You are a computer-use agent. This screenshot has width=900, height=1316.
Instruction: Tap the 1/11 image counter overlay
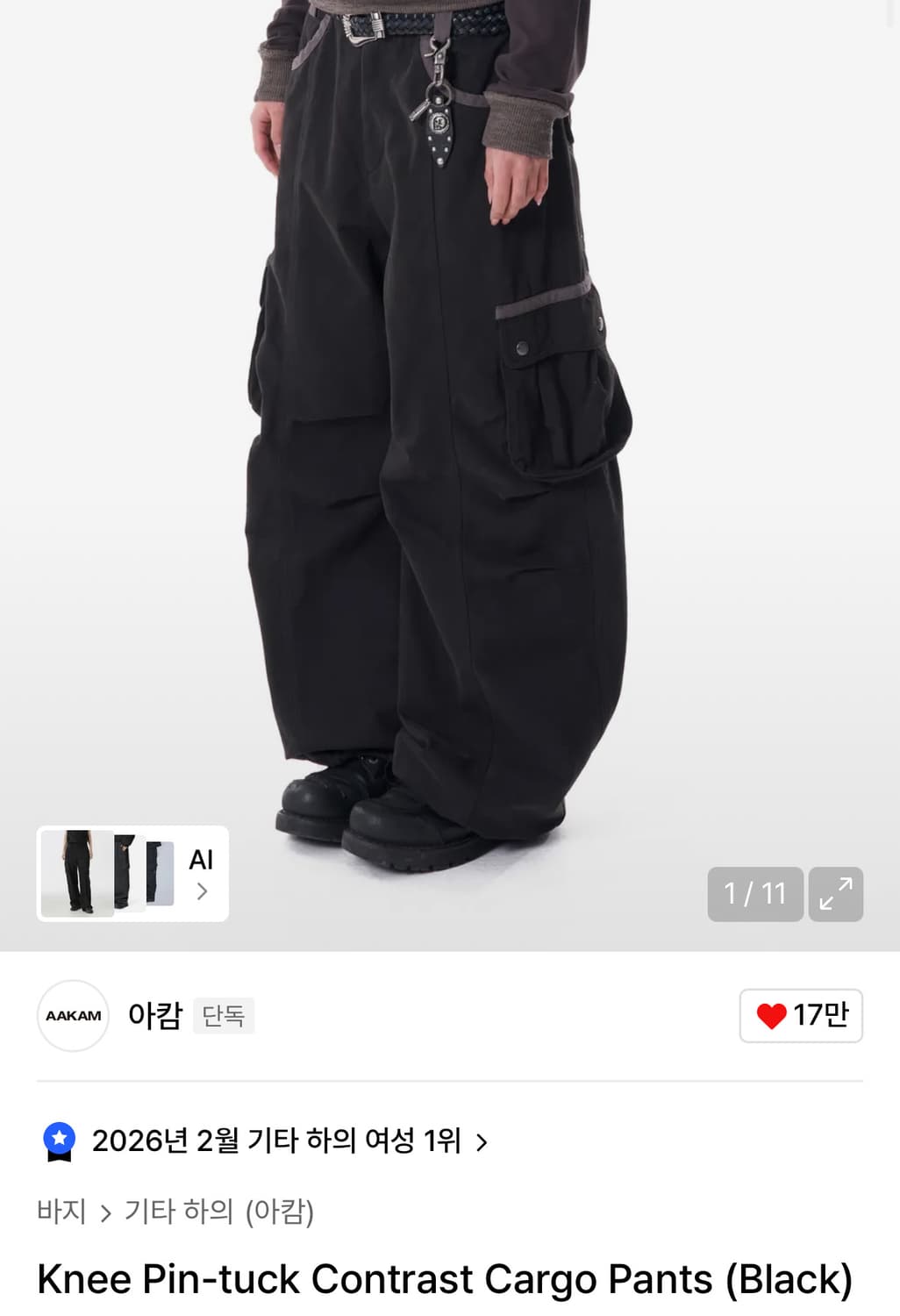coord(755,894)
